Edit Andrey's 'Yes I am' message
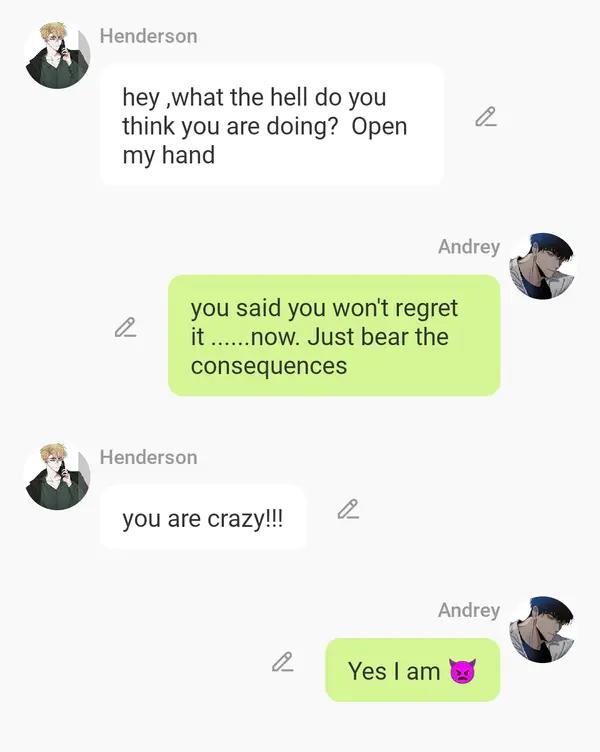 pyautogui.click(x=283, y=662)
